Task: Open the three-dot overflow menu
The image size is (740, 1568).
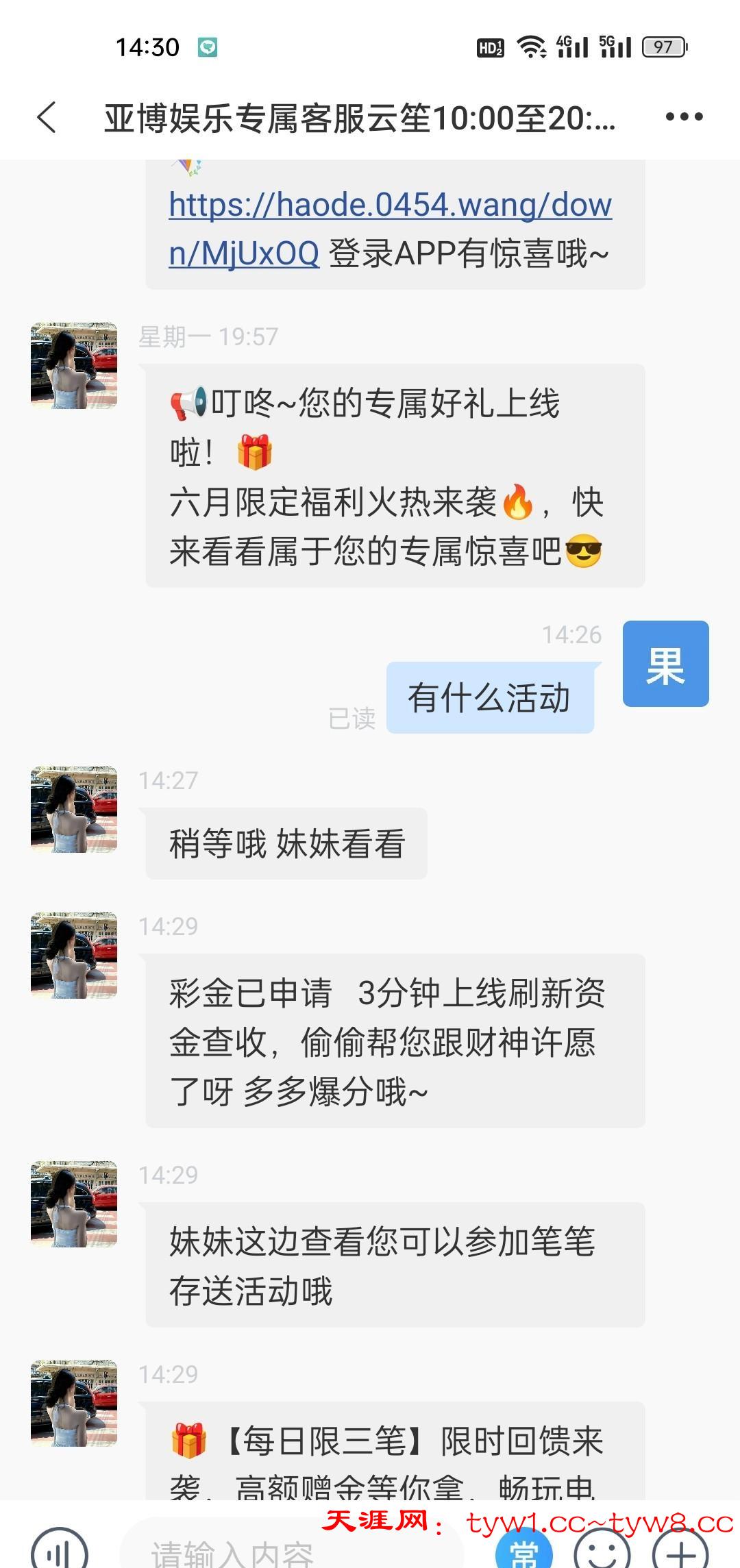Action: click(x=684, y=117)
